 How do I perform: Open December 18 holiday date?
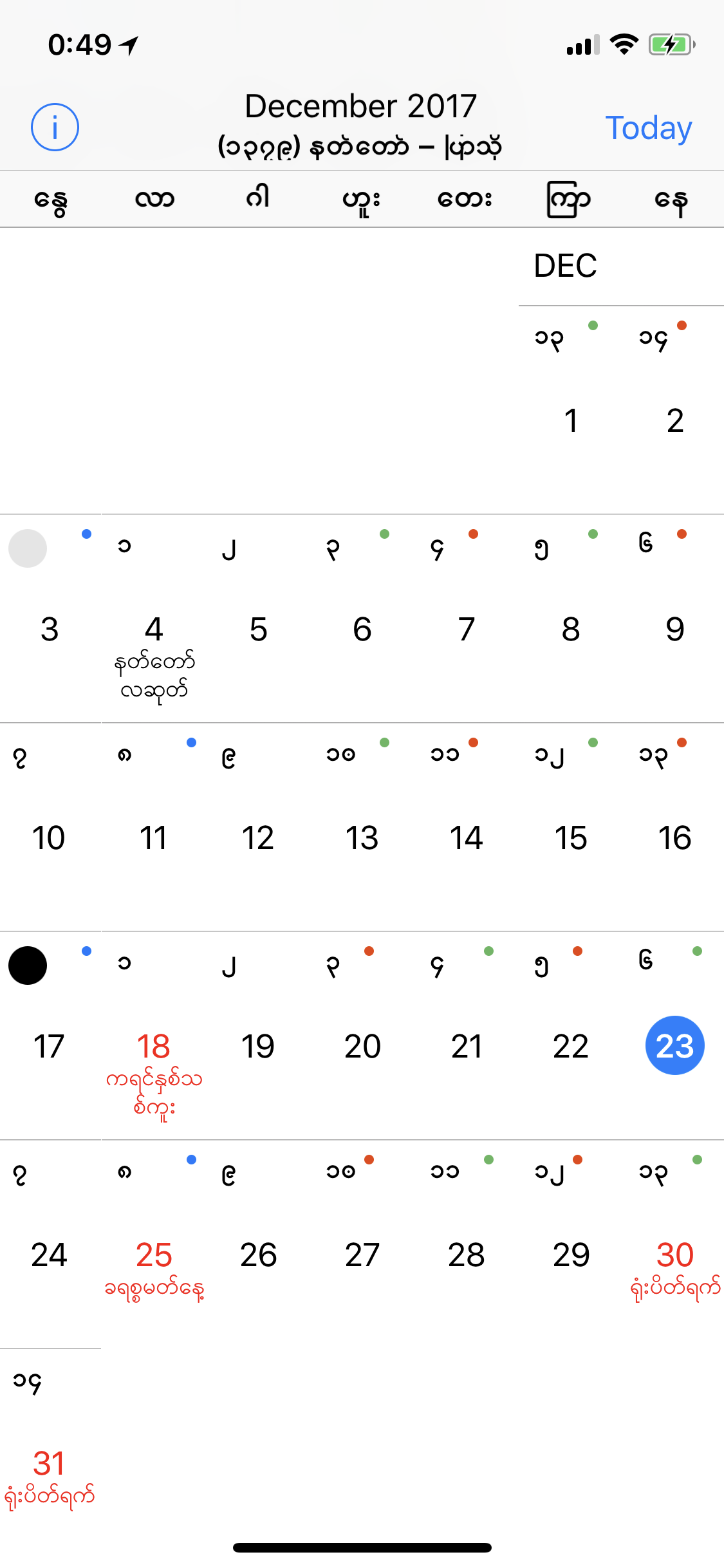[x=154, y=1047]
